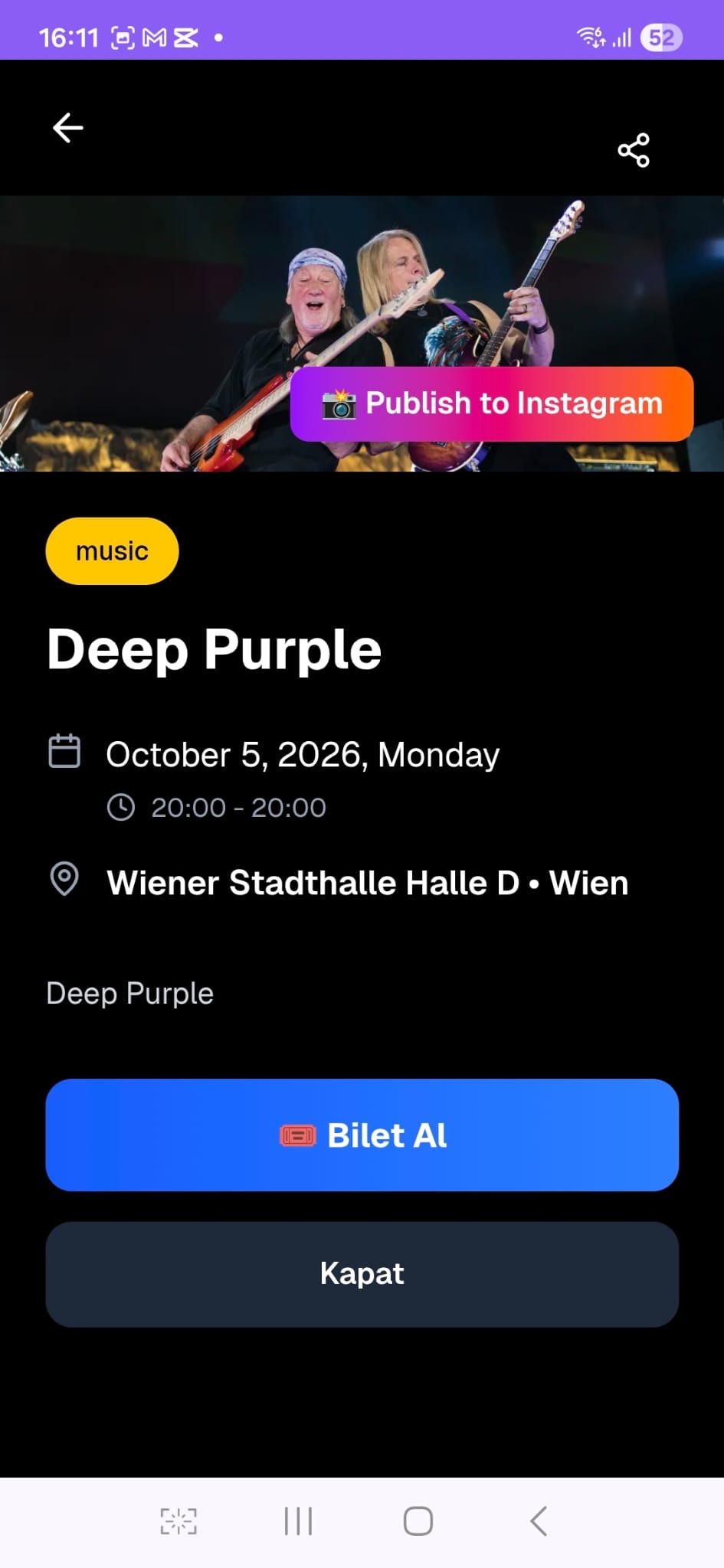Image resolution: width=724 pixels, height=1568 pixels.
Task: Go to the system home screen
Action: pos(418,1521)
